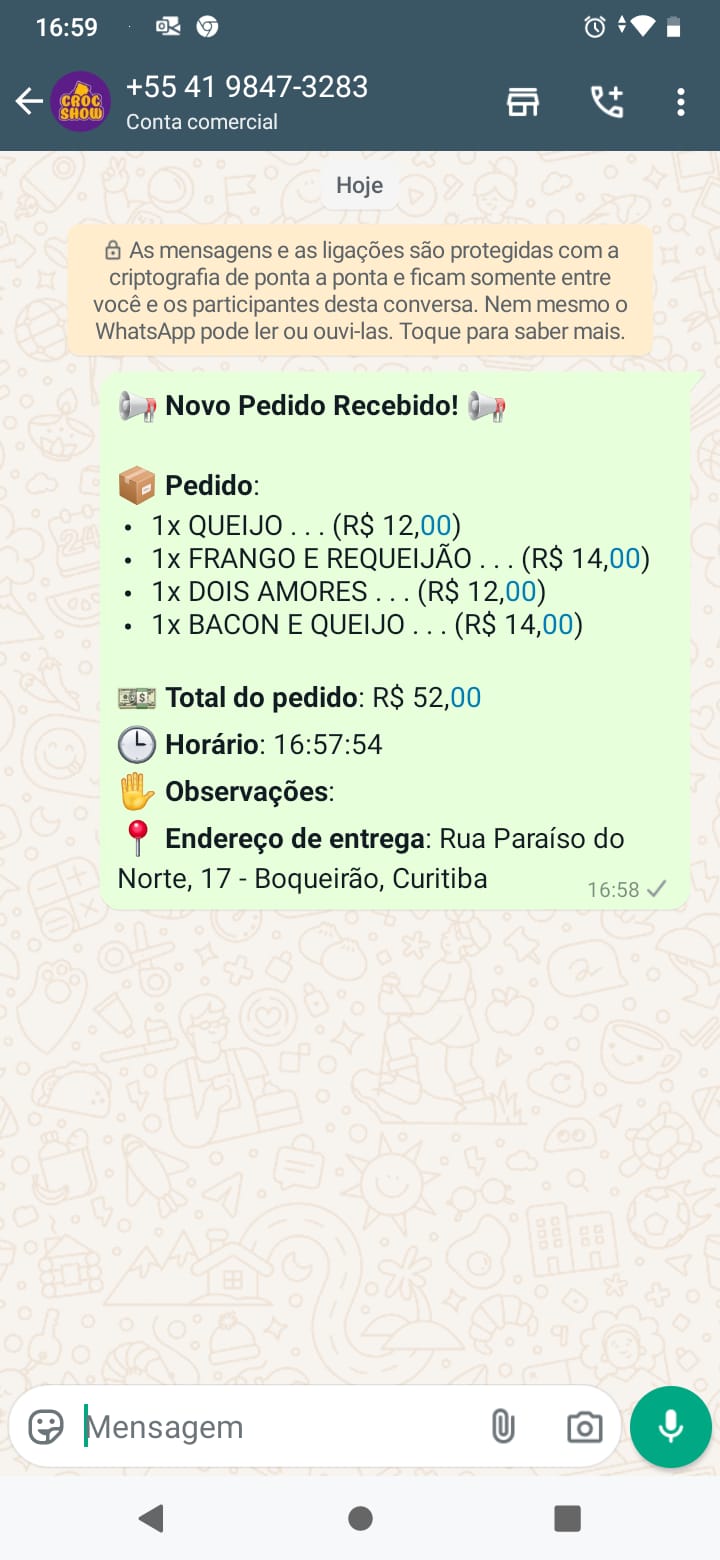This screenshot has width=720, height=1560.
Task: Open the storefront business catalog icon
Action: (525, 101)
